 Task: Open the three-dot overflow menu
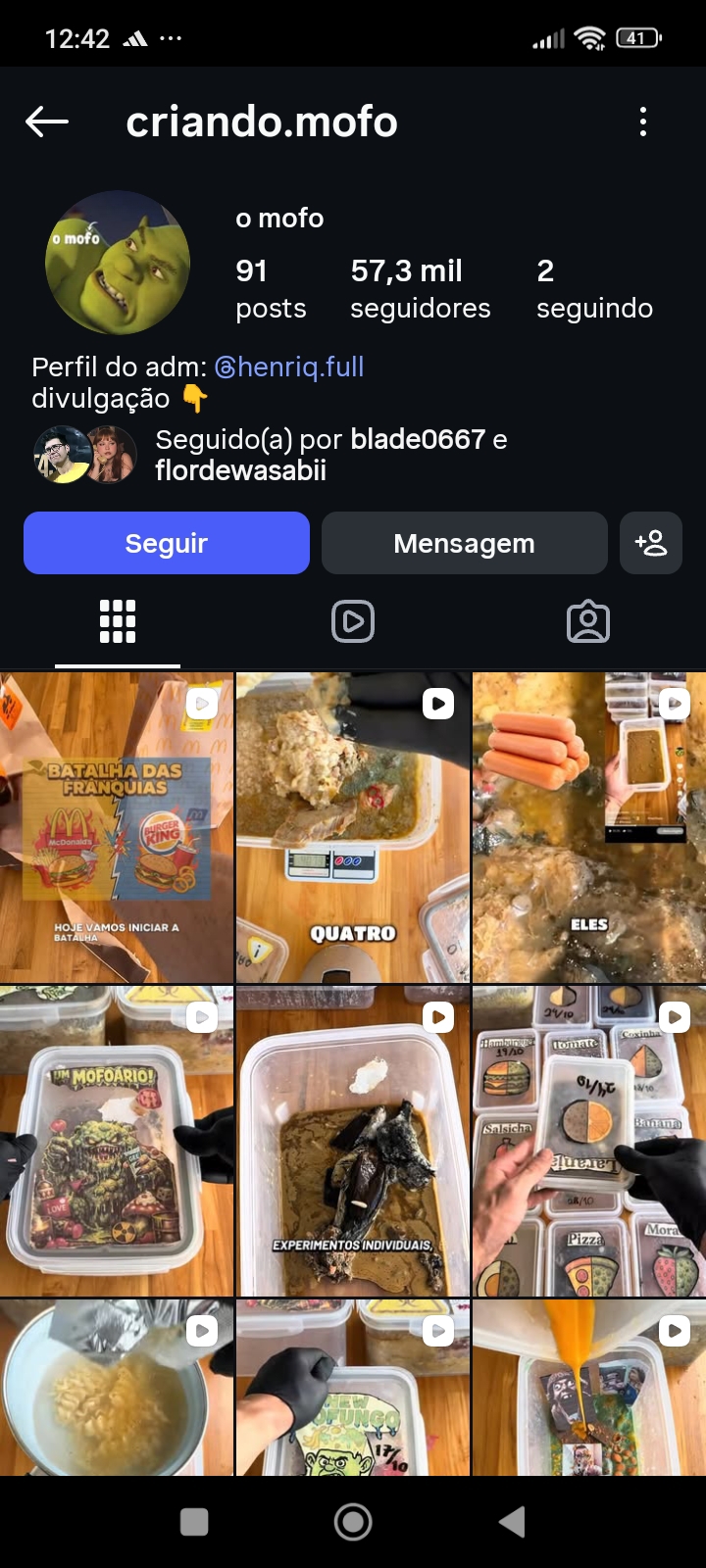[643, 122]
